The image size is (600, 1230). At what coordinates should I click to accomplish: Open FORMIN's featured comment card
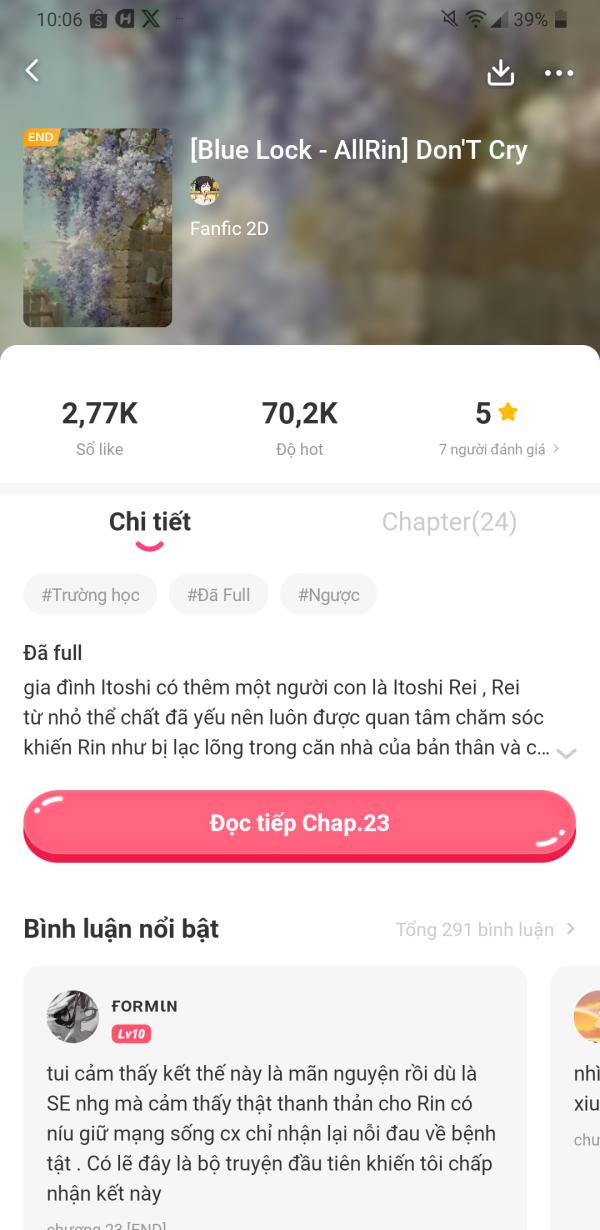click(274, 1100)
